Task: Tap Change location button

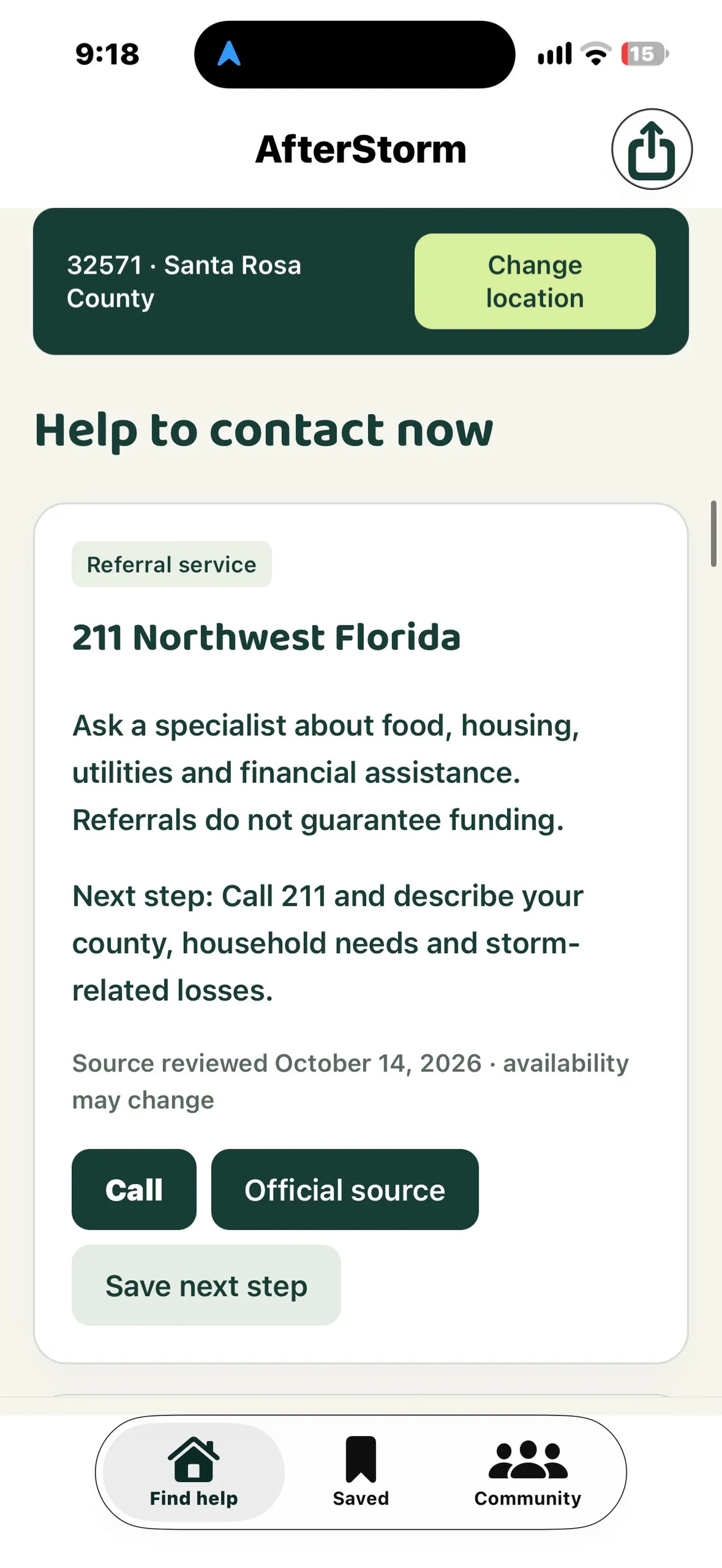Action: 534,281
